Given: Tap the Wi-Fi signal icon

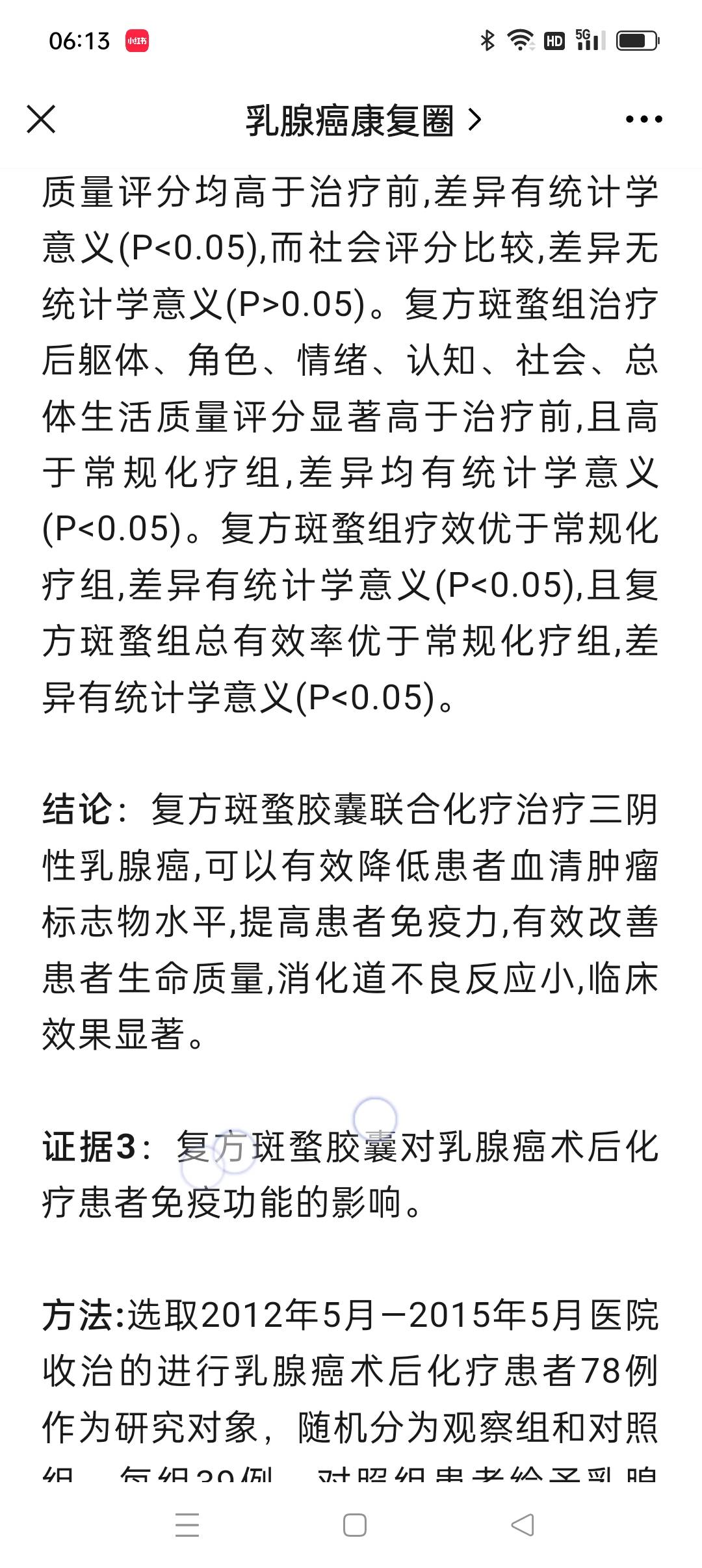Looking at the screenshot, I should click(520, 40).
